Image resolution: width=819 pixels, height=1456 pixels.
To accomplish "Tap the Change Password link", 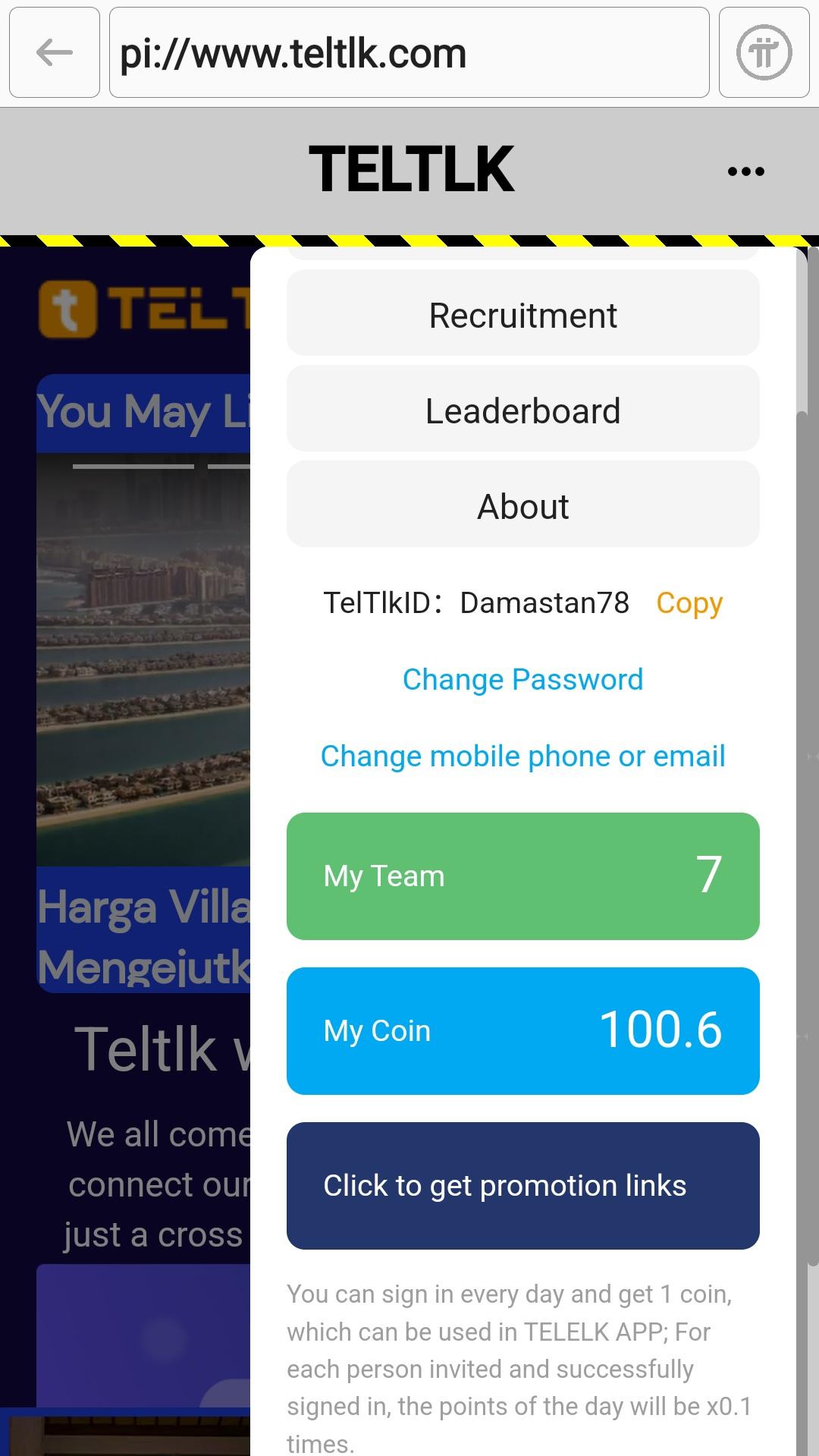I will pos(522,679).
